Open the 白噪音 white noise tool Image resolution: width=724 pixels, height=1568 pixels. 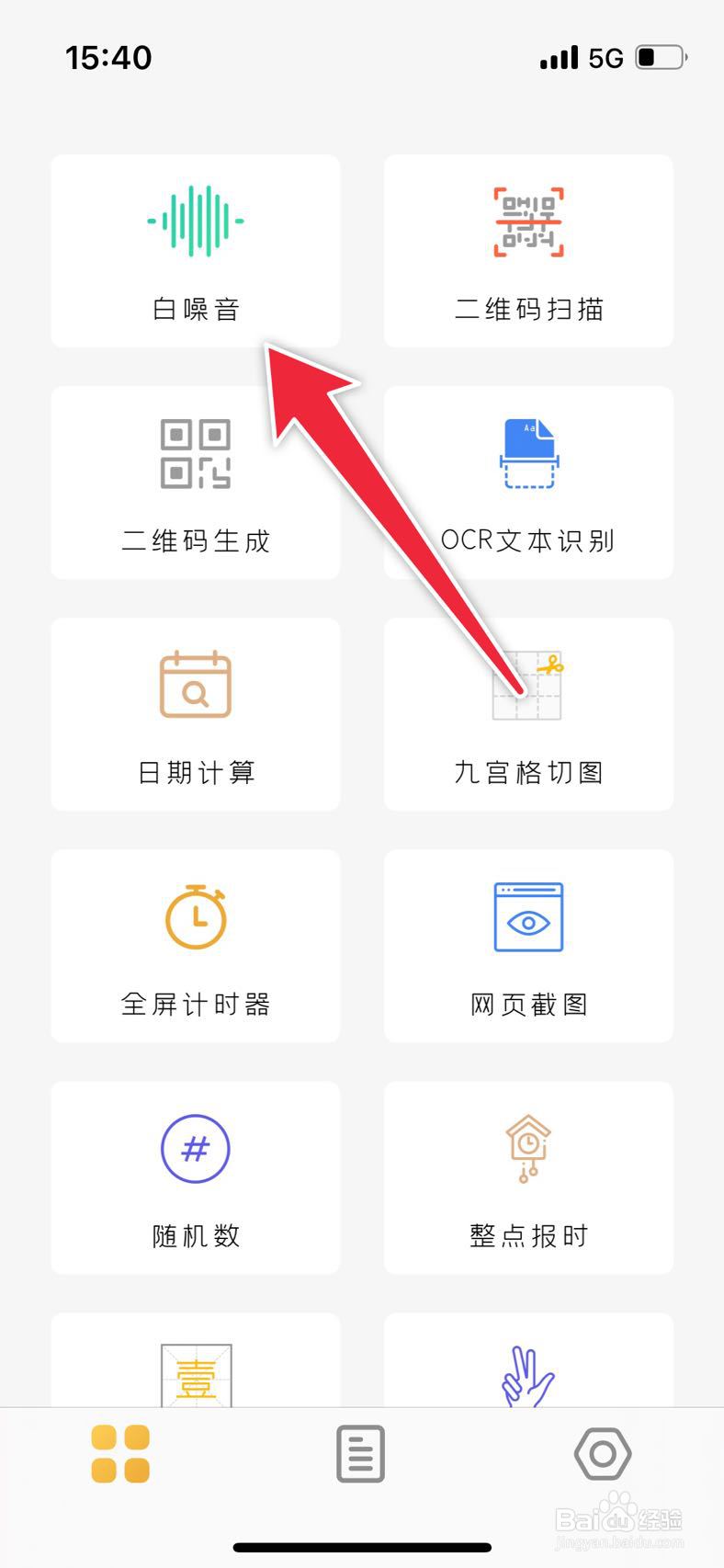click(x=196, y=251)
